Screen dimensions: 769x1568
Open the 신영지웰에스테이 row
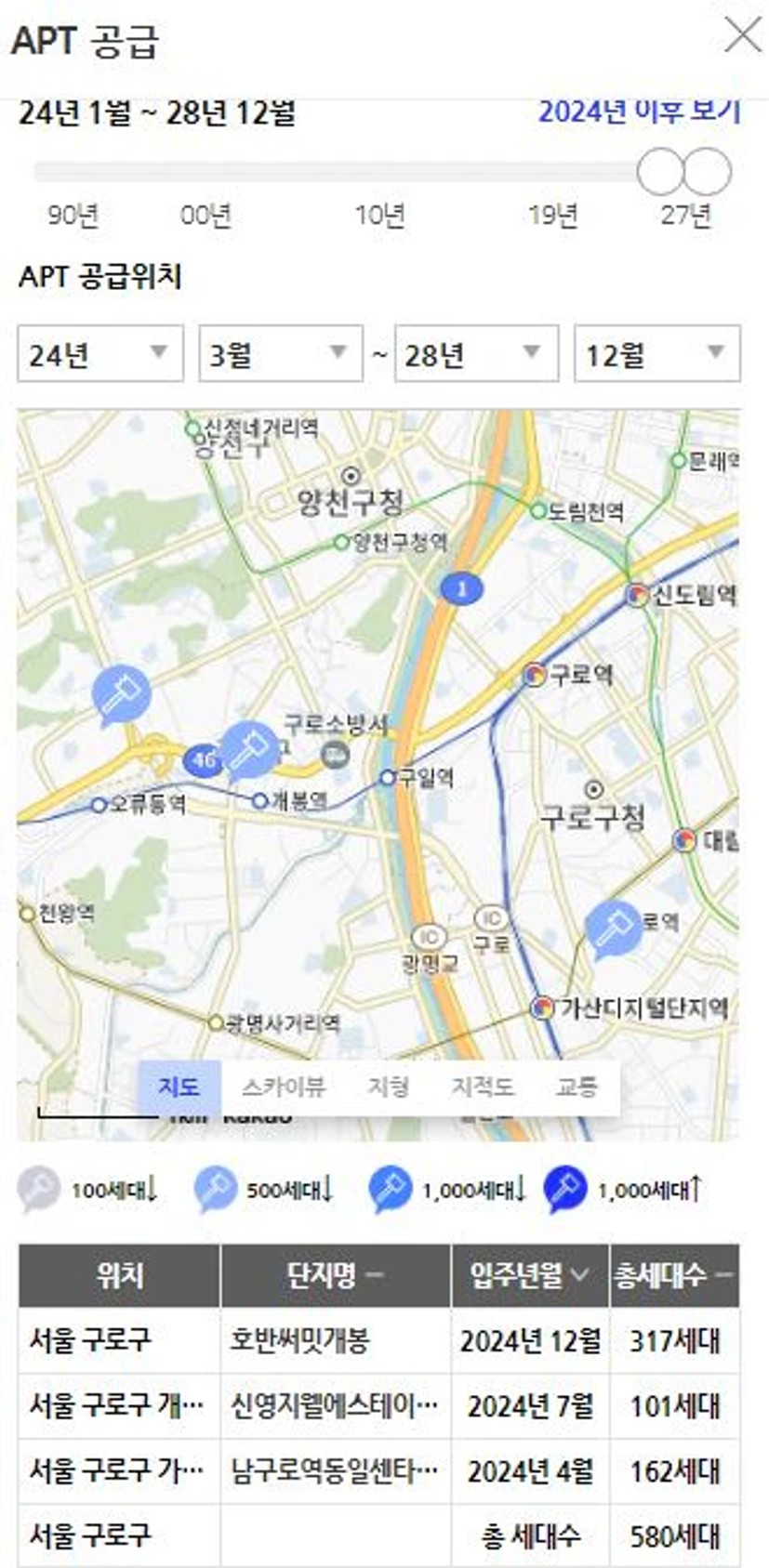379,1405
